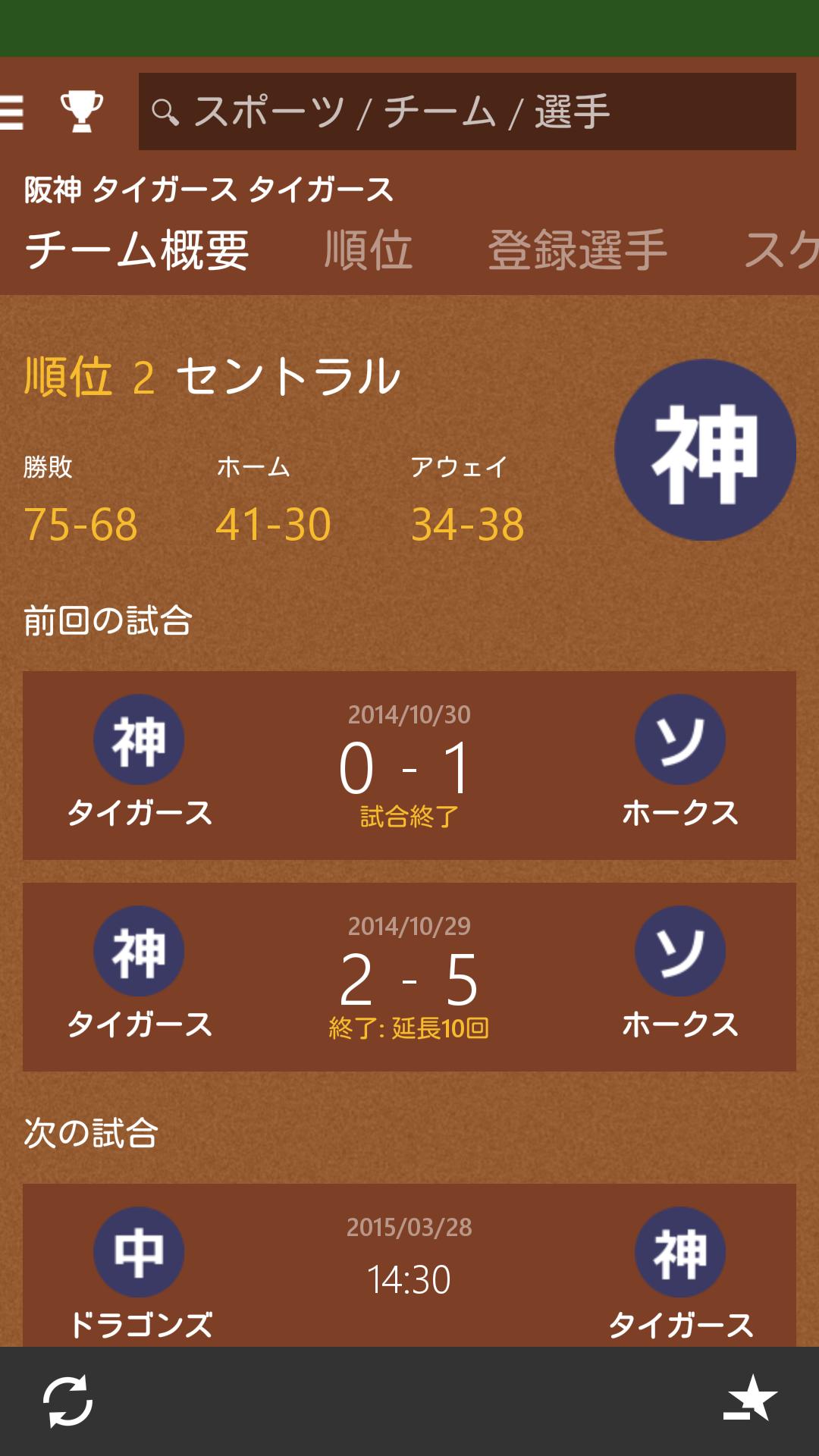Open the 2014/10/29 Tigers vs Hawks game
This screenshot has height=1456, width=819.
[x=409, y=977]
